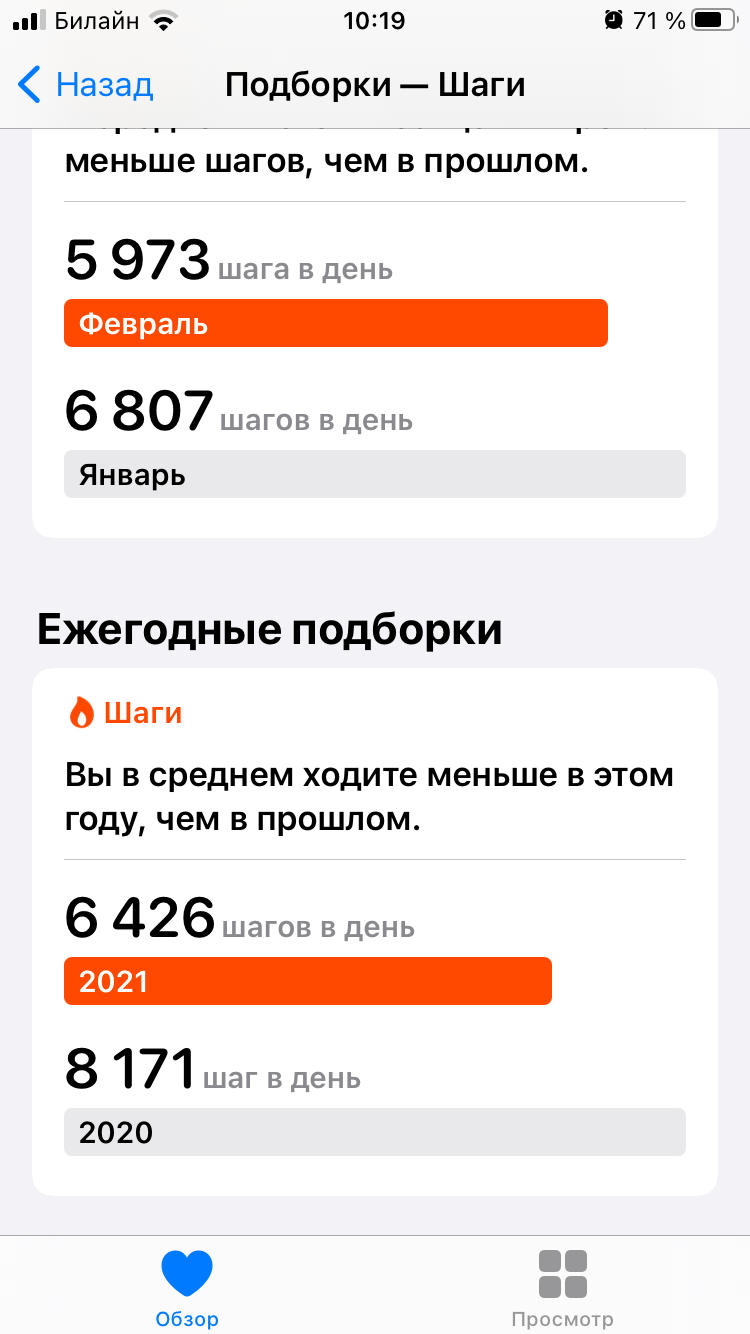Open the Февраль vs Январь steps card
Viewport: 750px width, 1334px height.
(375, 334)
